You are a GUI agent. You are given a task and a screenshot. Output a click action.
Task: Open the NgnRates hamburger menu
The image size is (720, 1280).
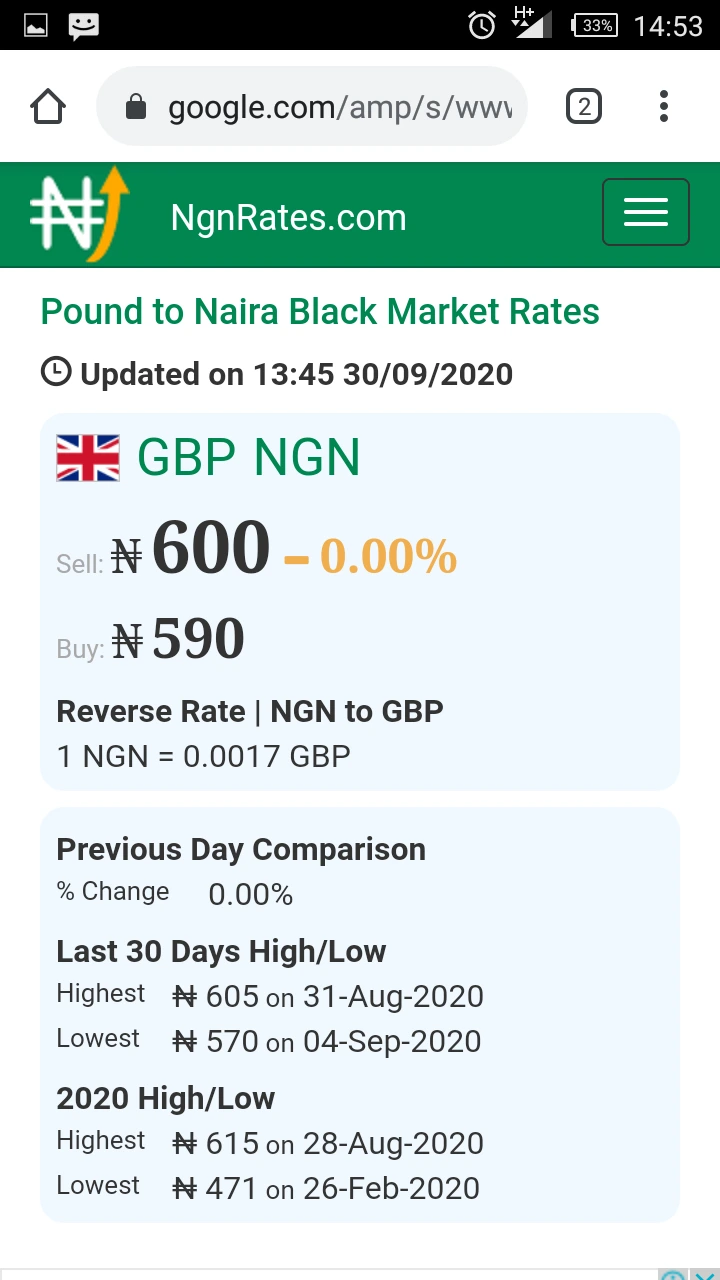point(645,212)
